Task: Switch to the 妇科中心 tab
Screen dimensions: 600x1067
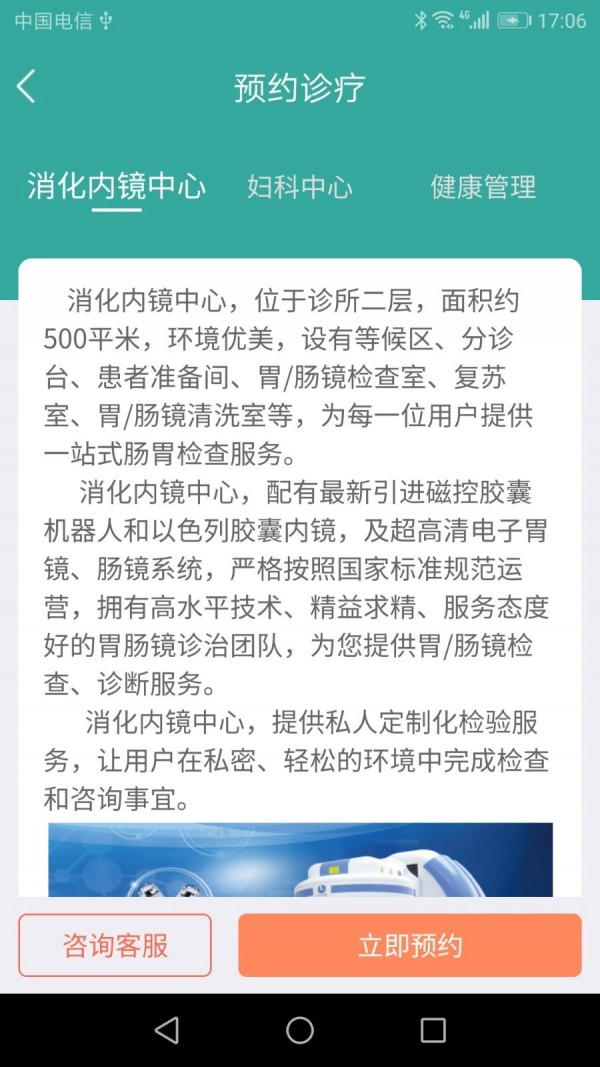Action: click(300, 187)
